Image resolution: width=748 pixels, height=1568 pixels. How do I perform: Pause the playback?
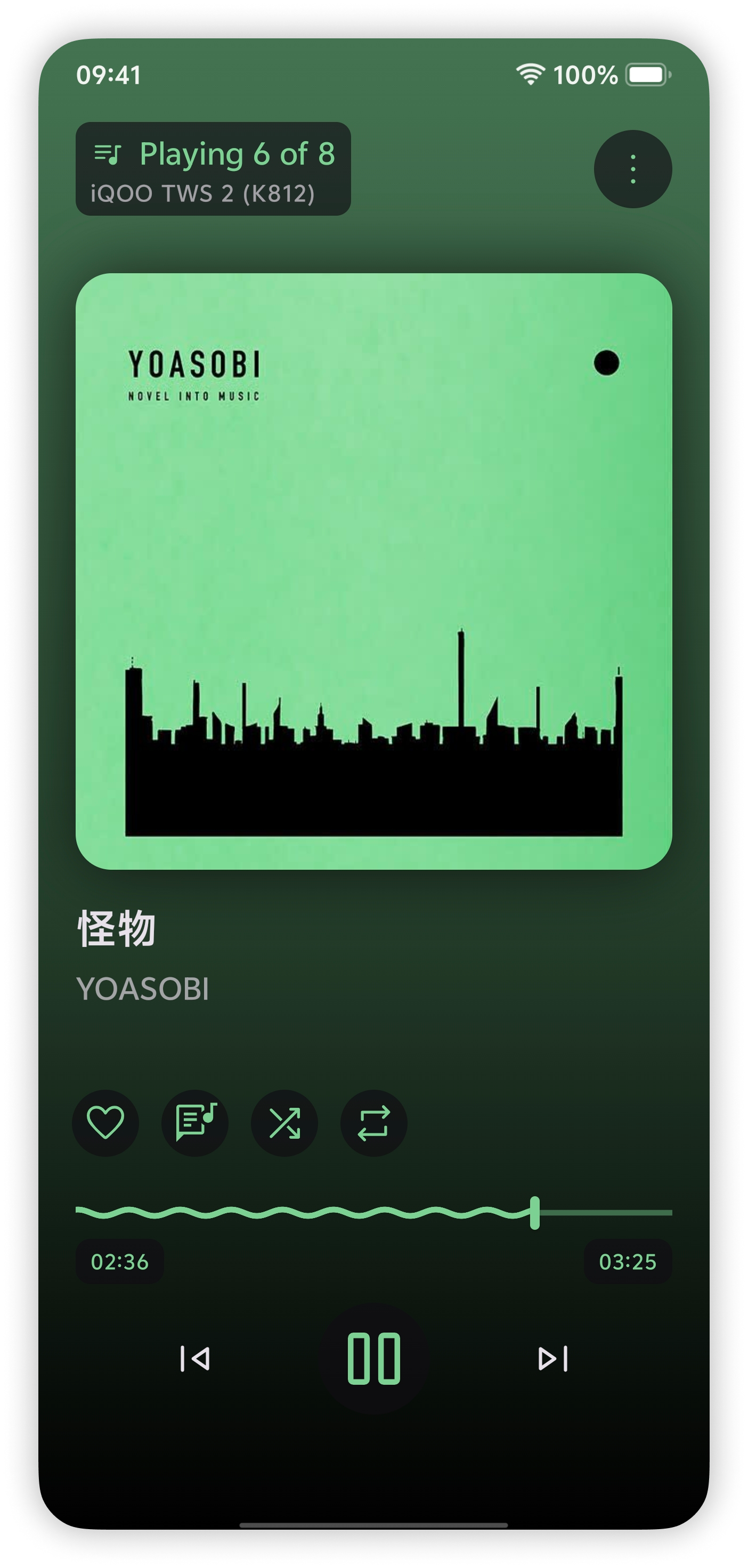click(x=373, y=1359)
